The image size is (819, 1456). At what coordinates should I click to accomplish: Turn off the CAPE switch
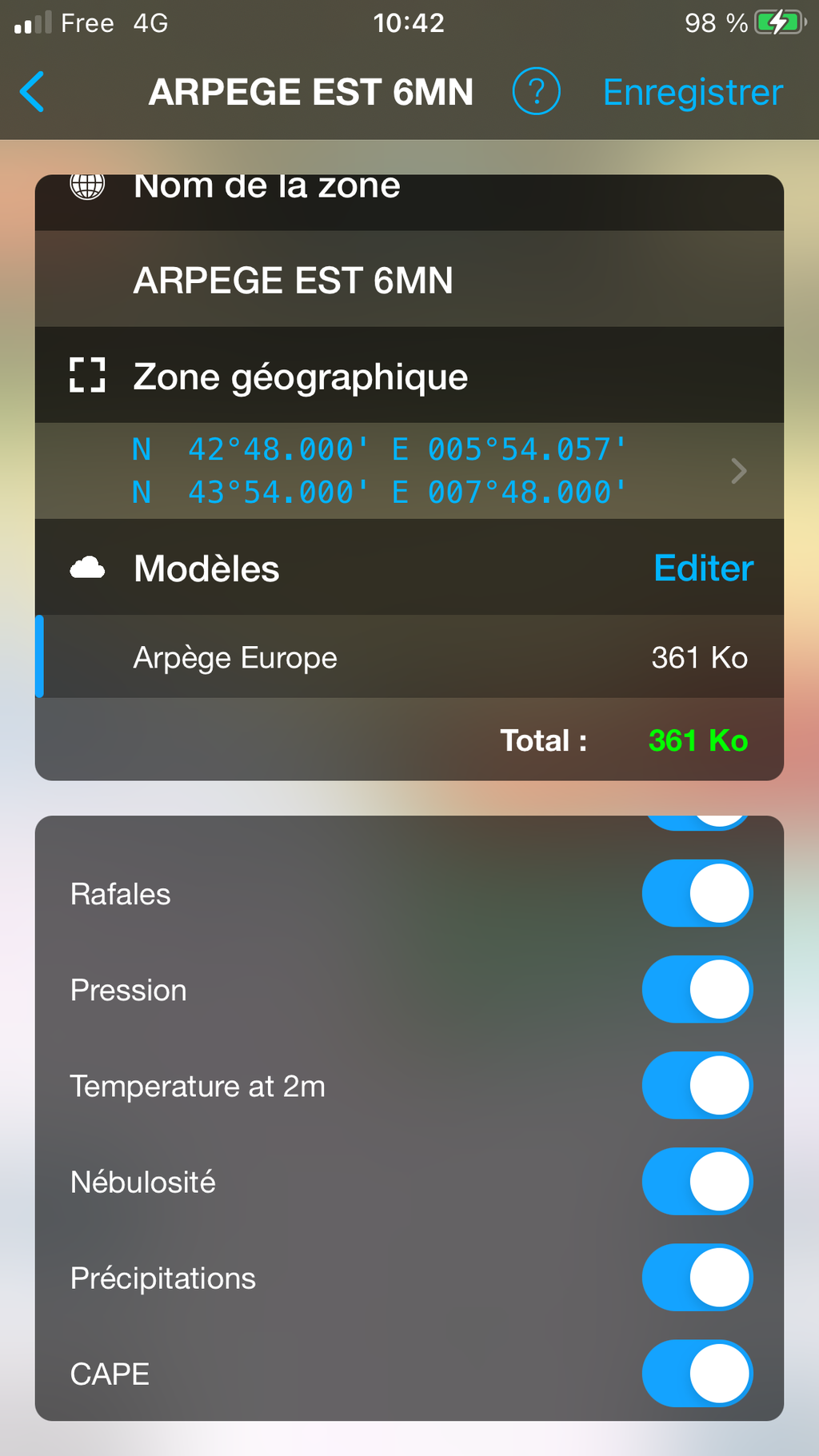tap(697, 1373)
